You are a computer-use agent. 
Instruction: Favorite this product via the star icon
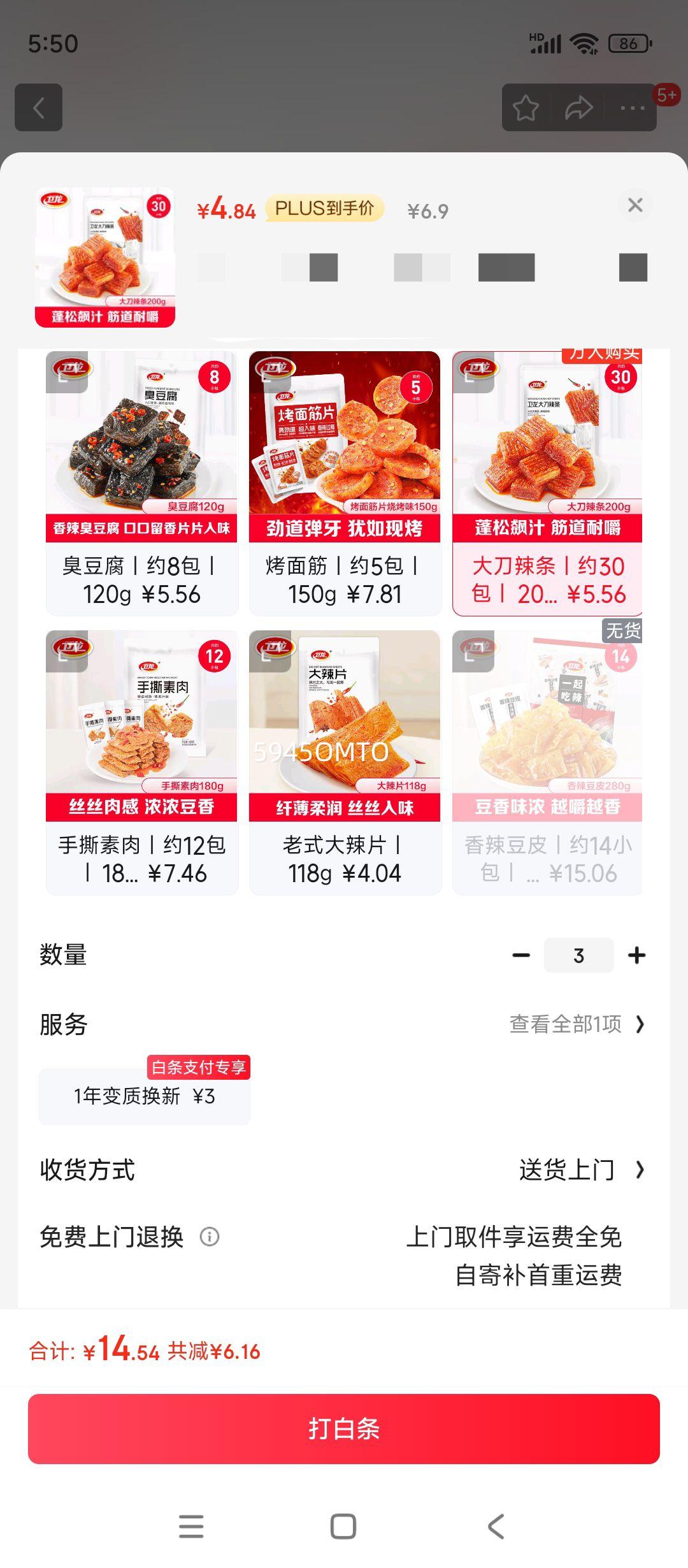tap(527, 108)
